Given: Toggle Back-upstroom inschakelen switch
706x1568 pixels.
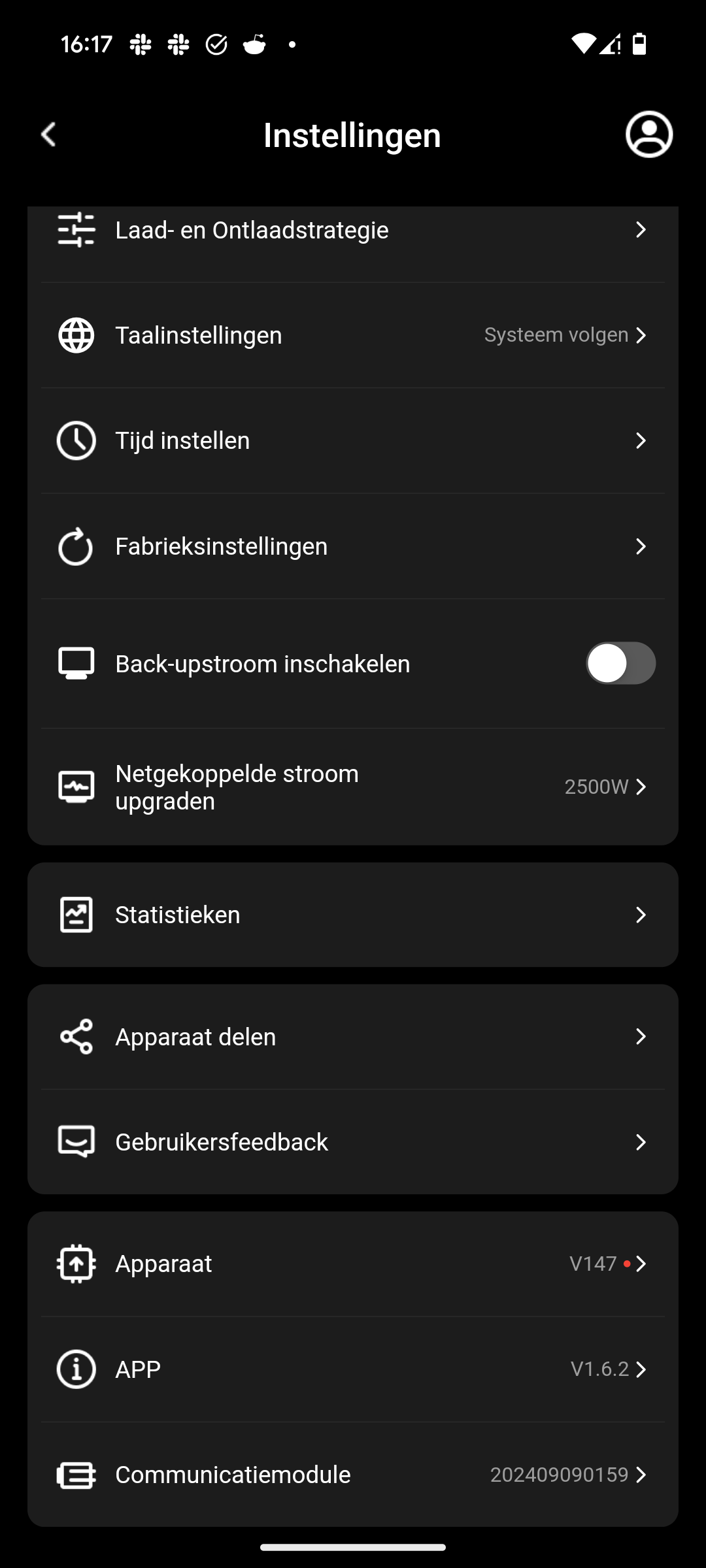Looking at the screenshot, I should point(620,663).
